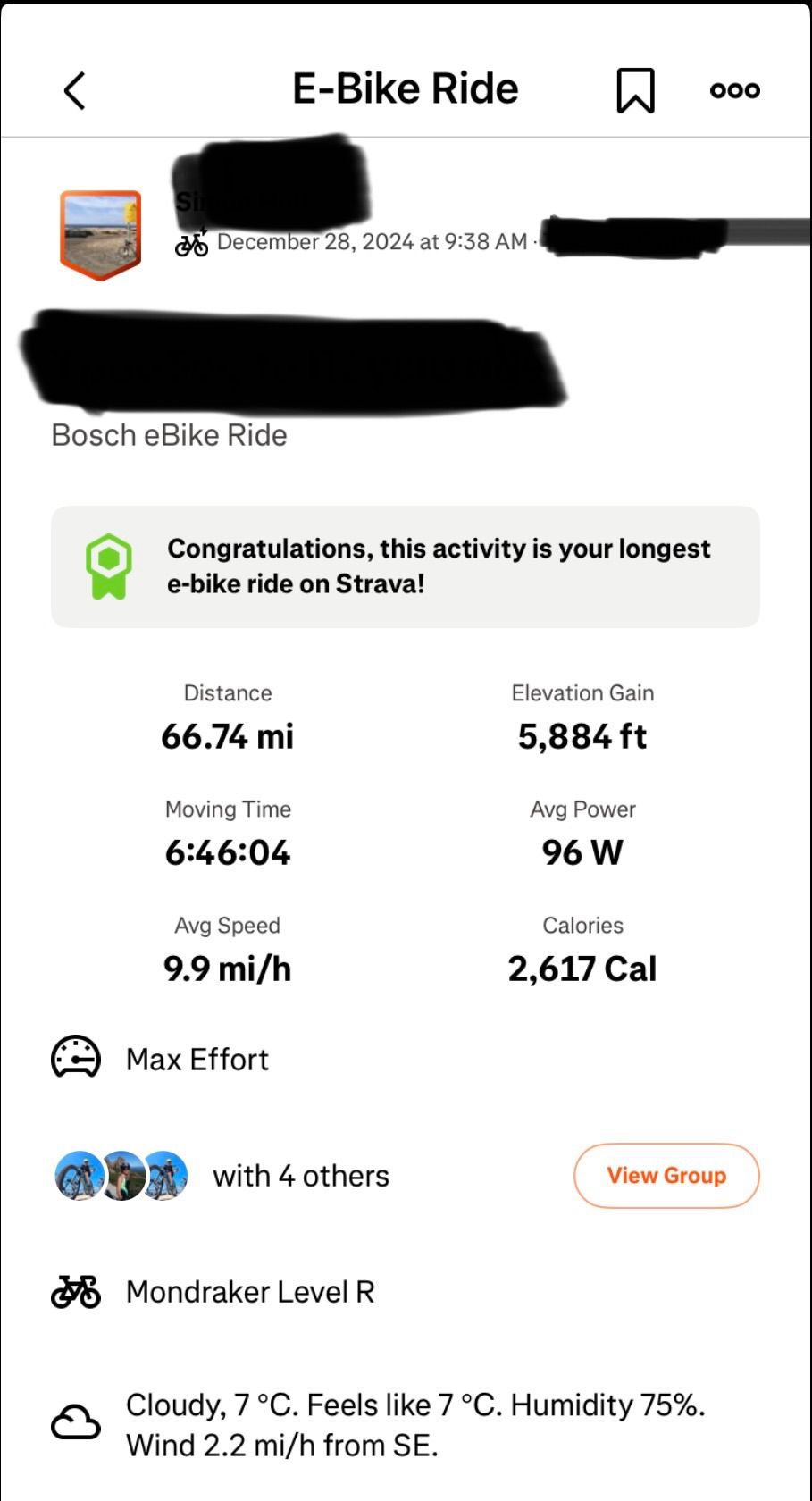
Task: Open the three-dot overflow menu
Action: click(x=734, y=90)
